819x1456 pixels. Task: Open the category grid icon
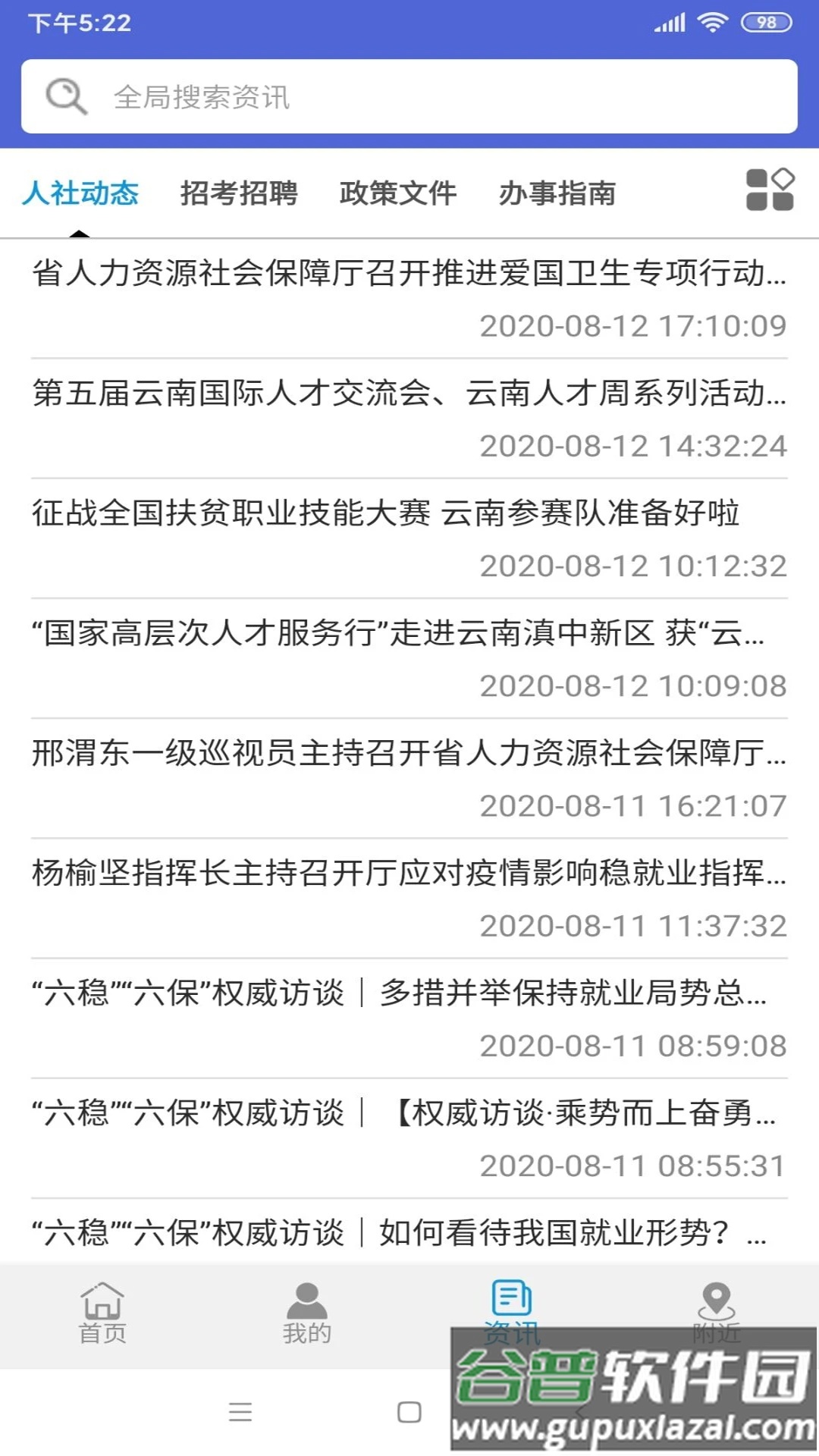click(x=769, y=190)
